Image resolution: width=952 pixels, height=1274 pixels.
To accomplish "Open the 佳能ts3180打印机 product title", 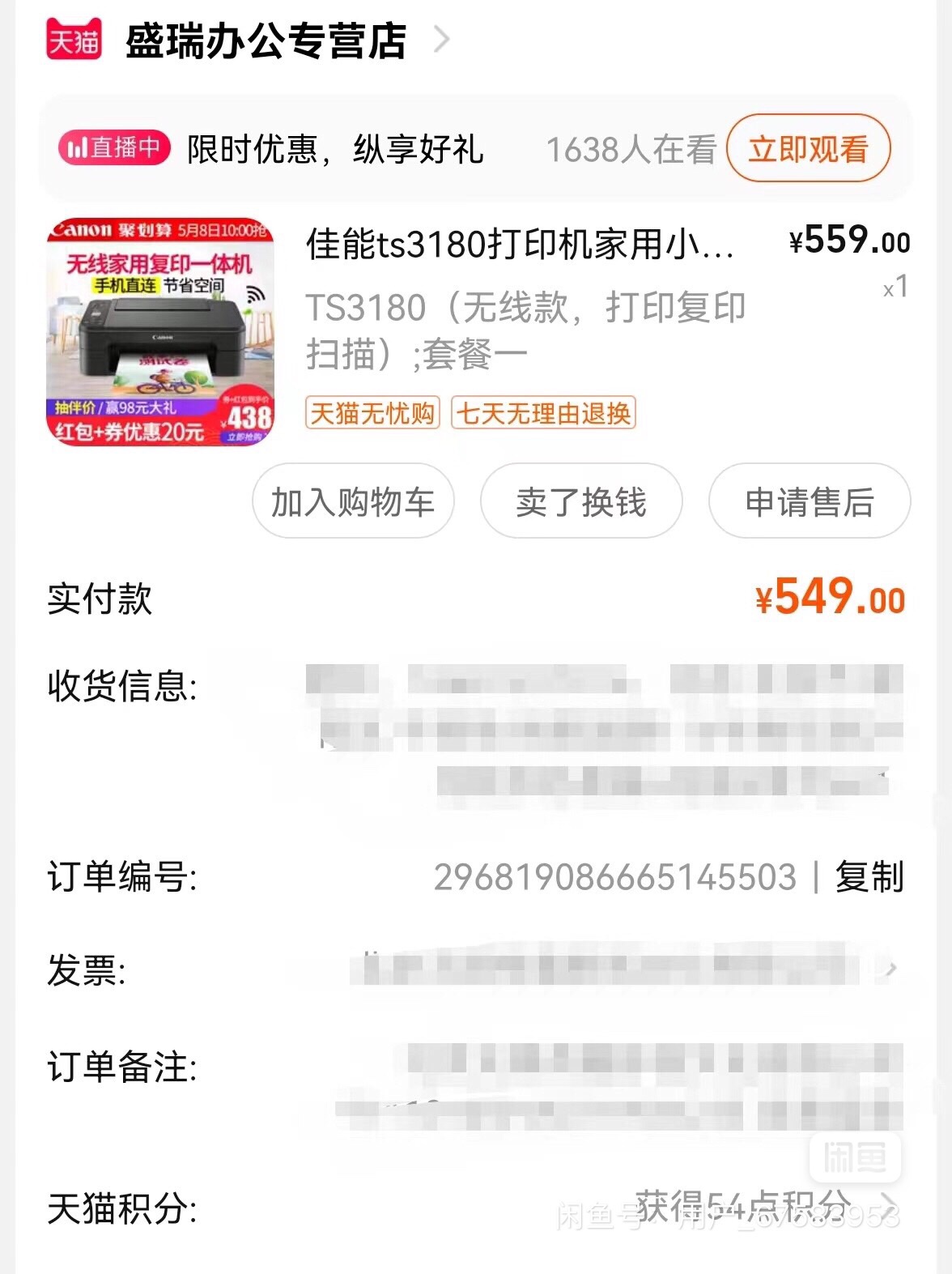I will [x=520, y=244].
